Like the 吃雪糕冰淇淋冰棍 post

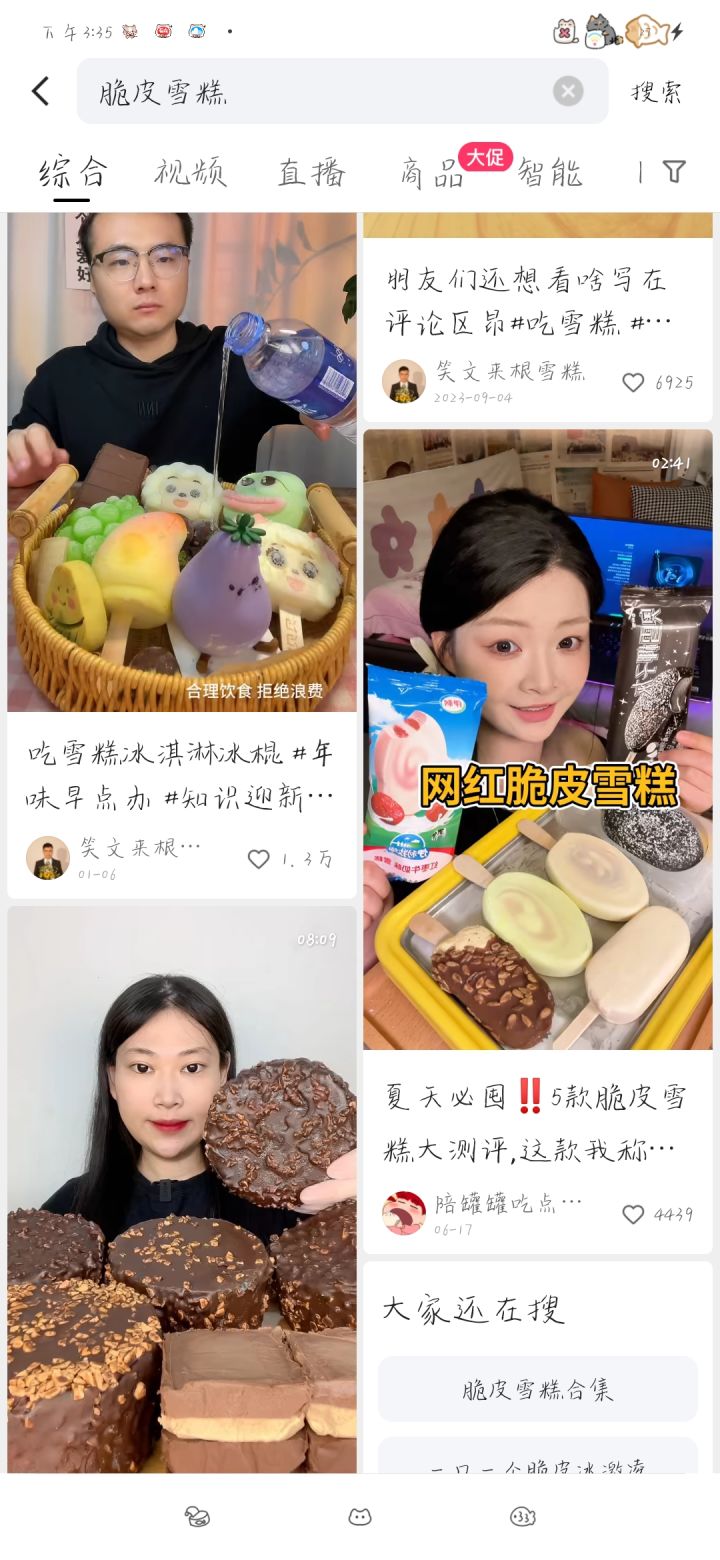coord(259,859)
